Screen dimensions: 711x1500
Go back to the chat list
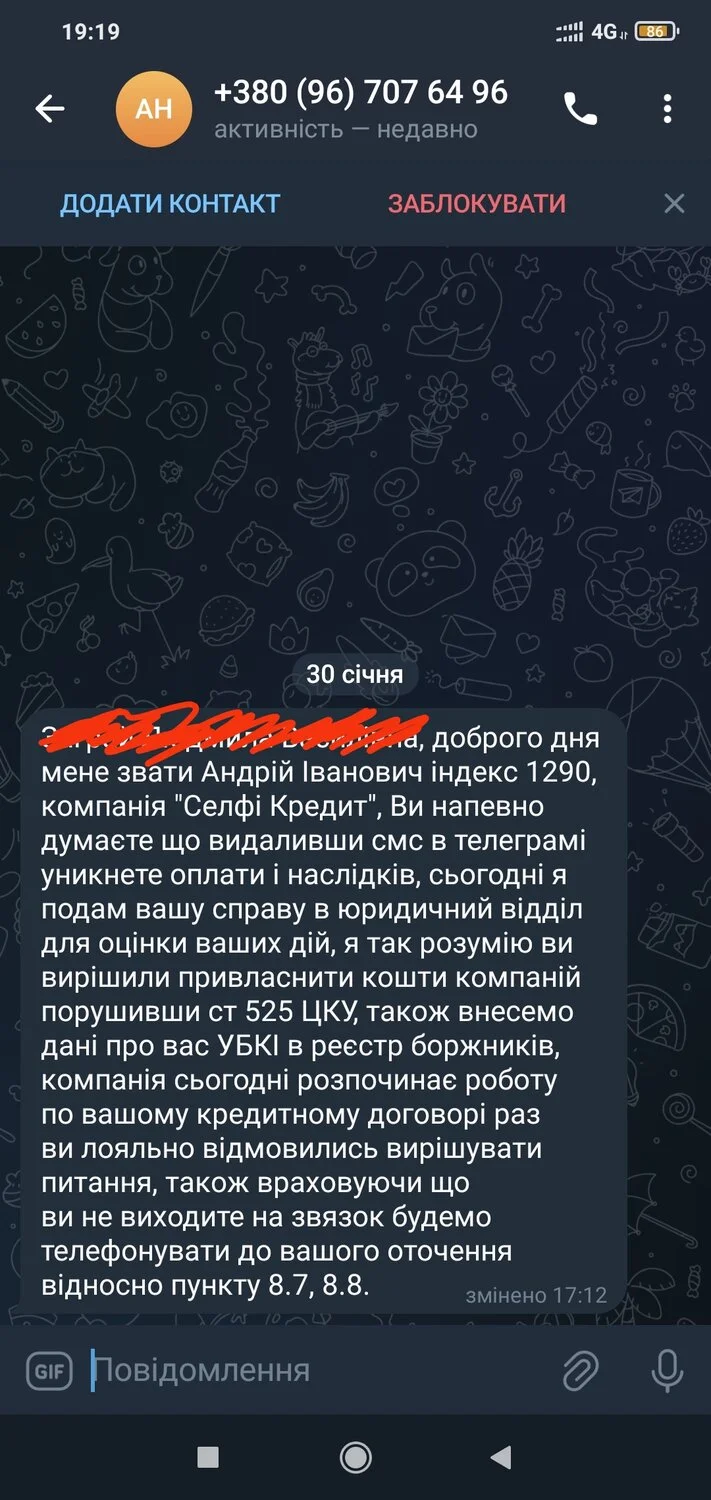point(49,109)
